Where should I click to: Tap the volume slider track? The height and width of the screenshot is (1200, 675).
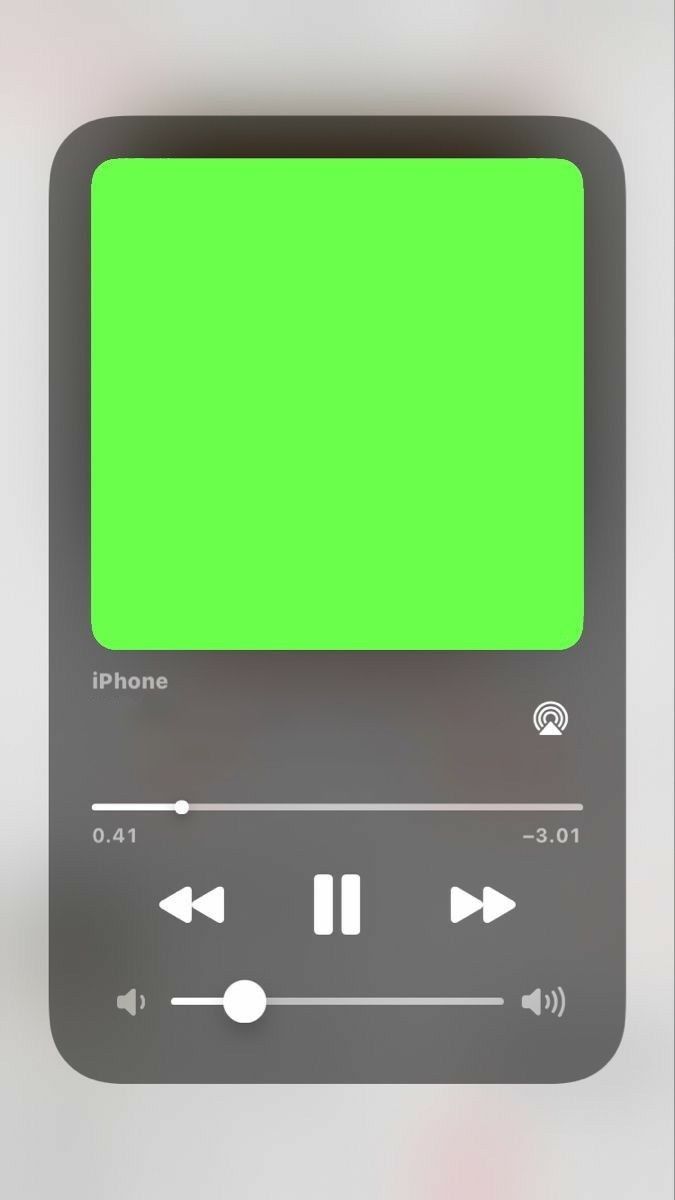[337, 1001]
